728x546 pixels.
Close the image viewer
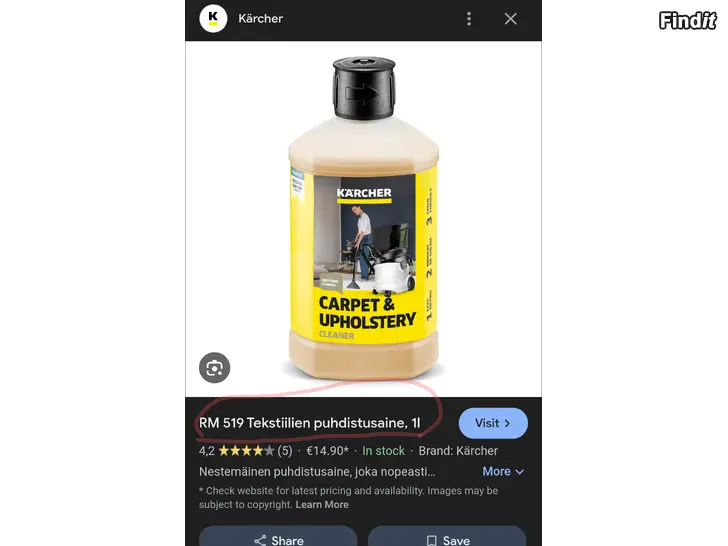(511, 19)
